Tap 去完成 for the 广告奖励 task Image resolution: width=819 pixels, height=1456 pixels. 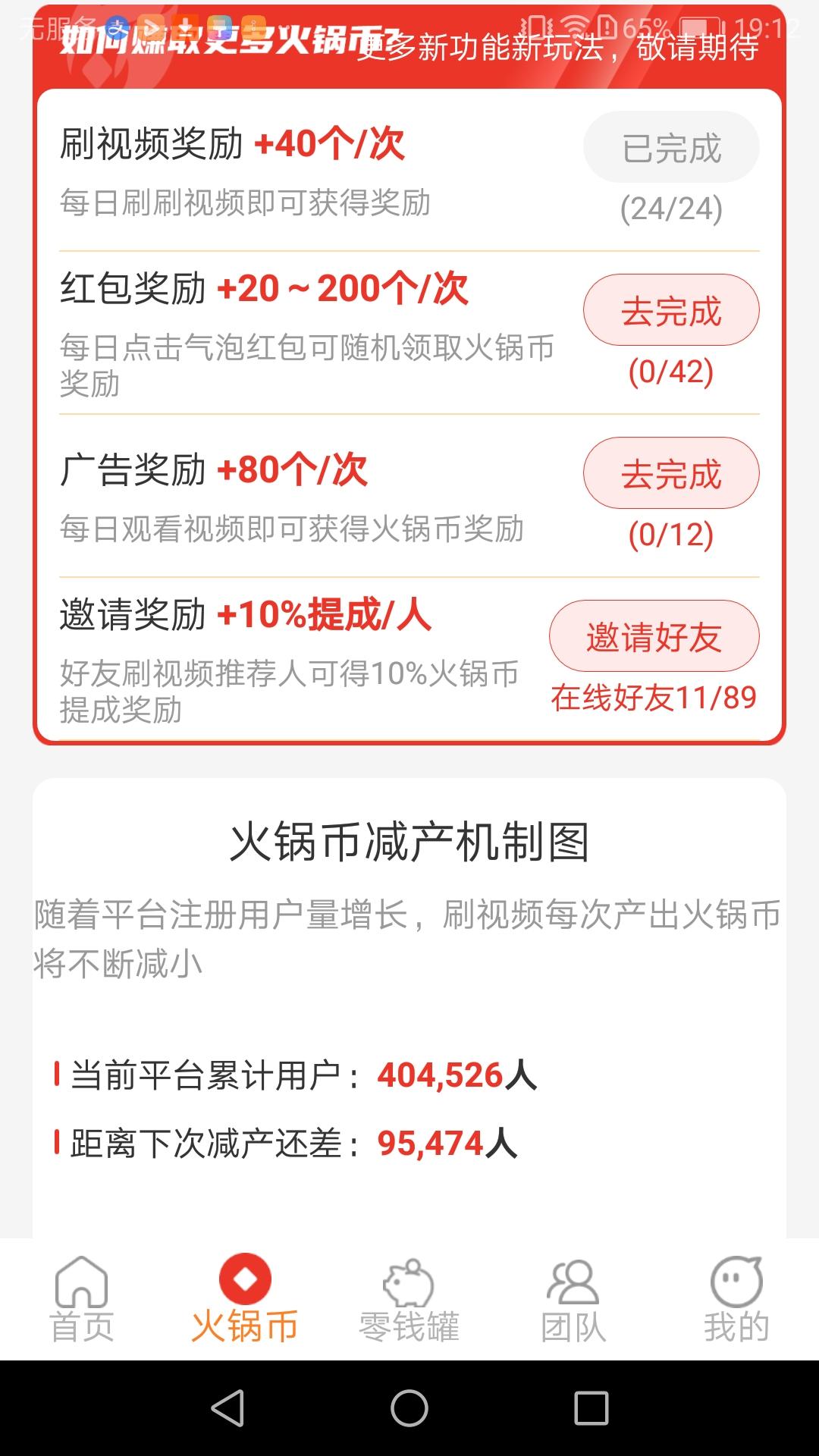(x=671, y=473)
